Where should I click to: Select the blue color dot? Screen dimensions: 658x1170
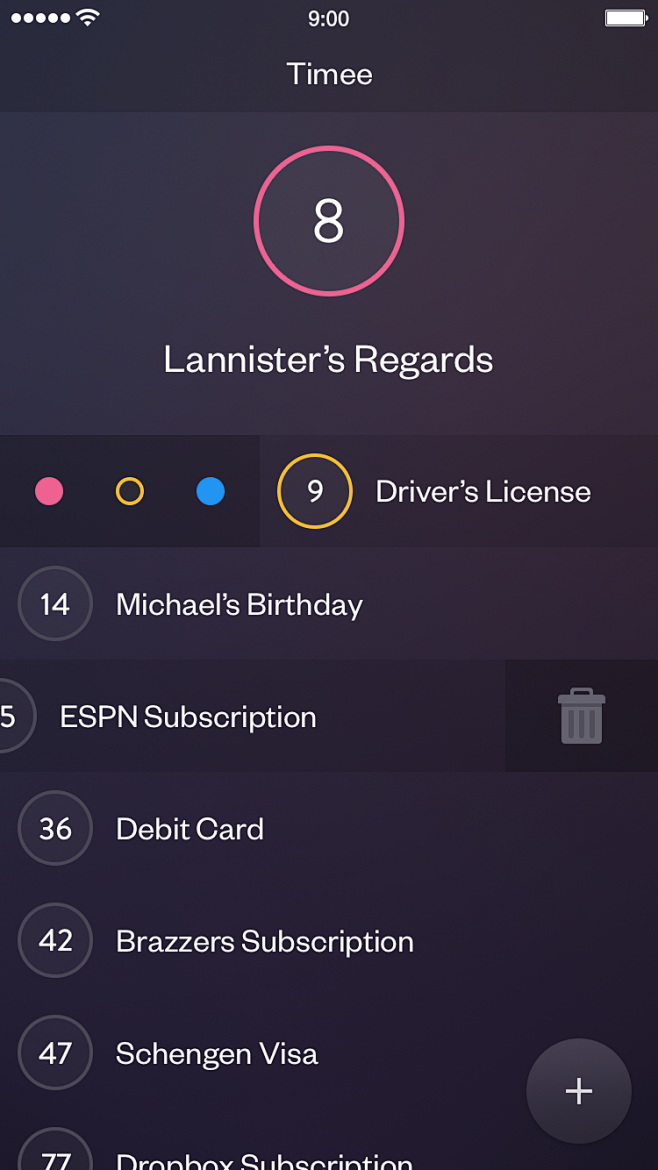(210, 491)
